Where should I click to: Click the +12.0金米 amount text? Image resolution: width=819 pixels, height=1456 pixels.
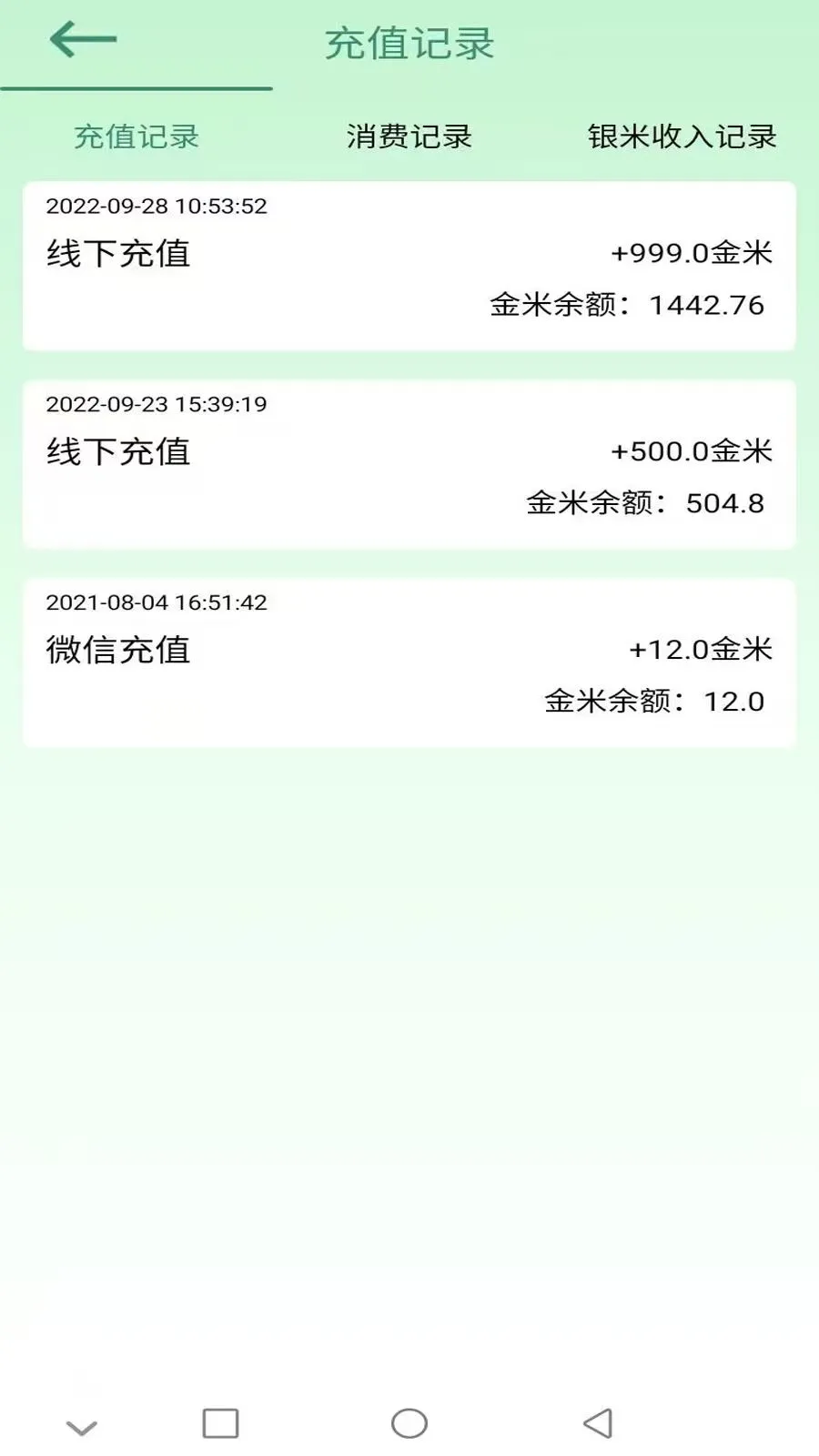(x=701, y=648)
